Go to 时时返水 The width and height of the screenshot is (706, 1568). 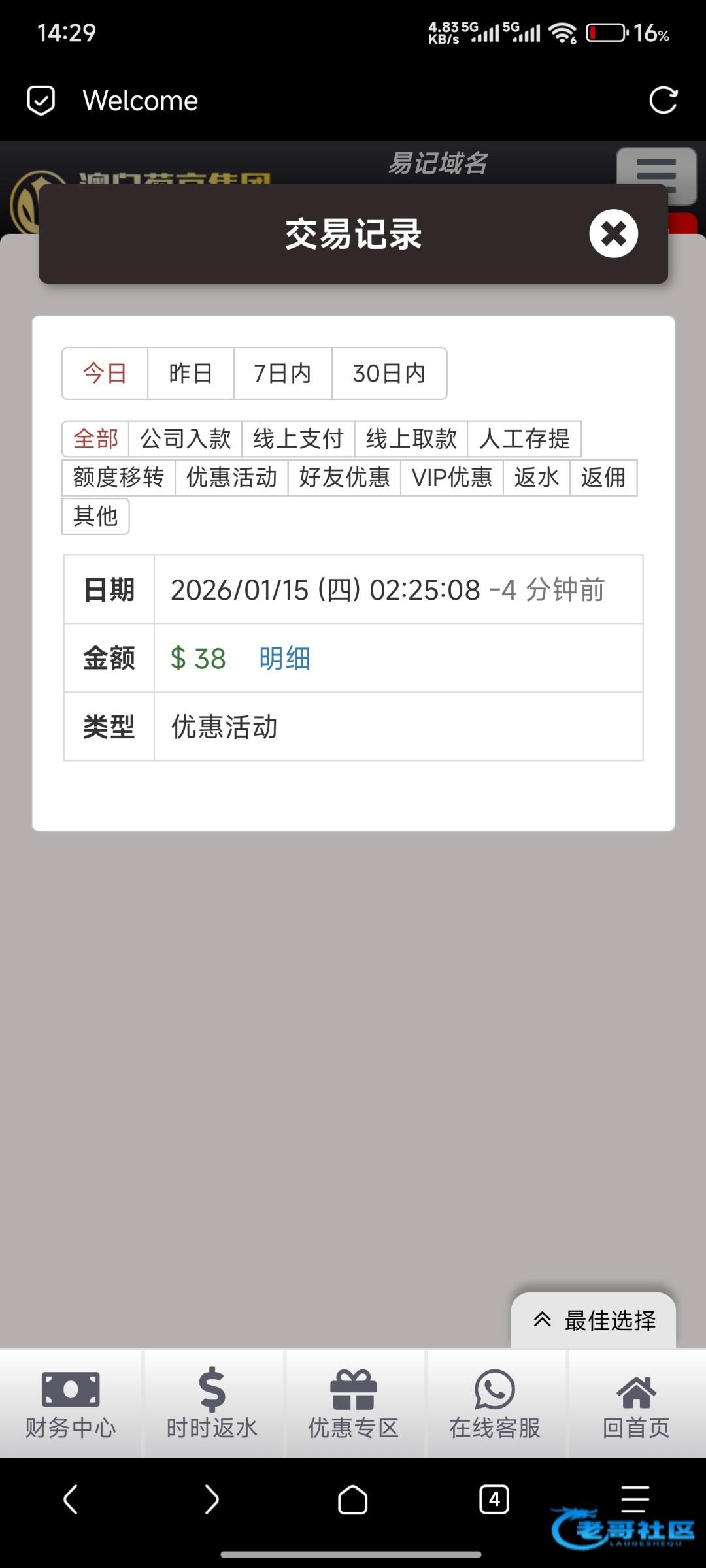pyautogui.click(x=212, y=1403)
